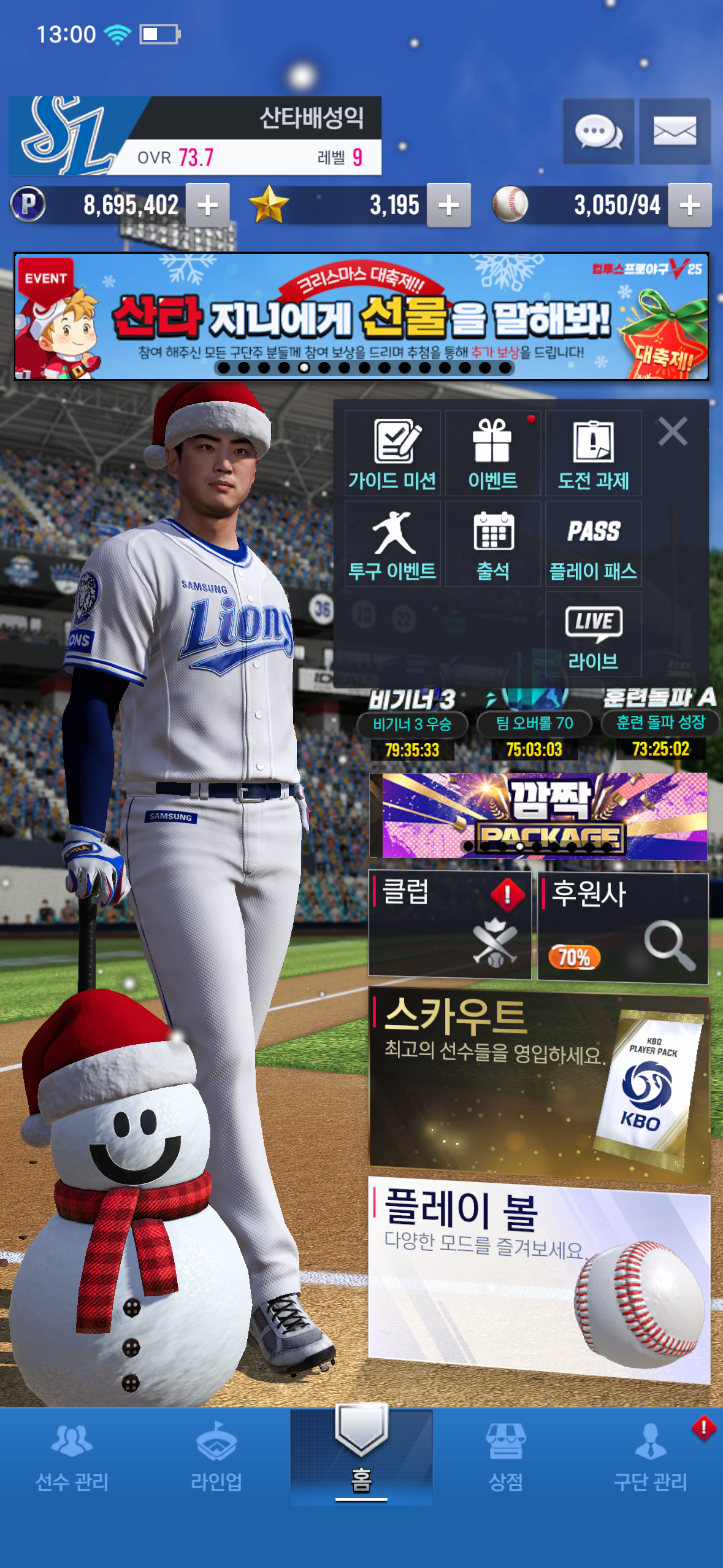Open the 출석 attendance calendar
Screen dimensions: 723x1568
492,545
